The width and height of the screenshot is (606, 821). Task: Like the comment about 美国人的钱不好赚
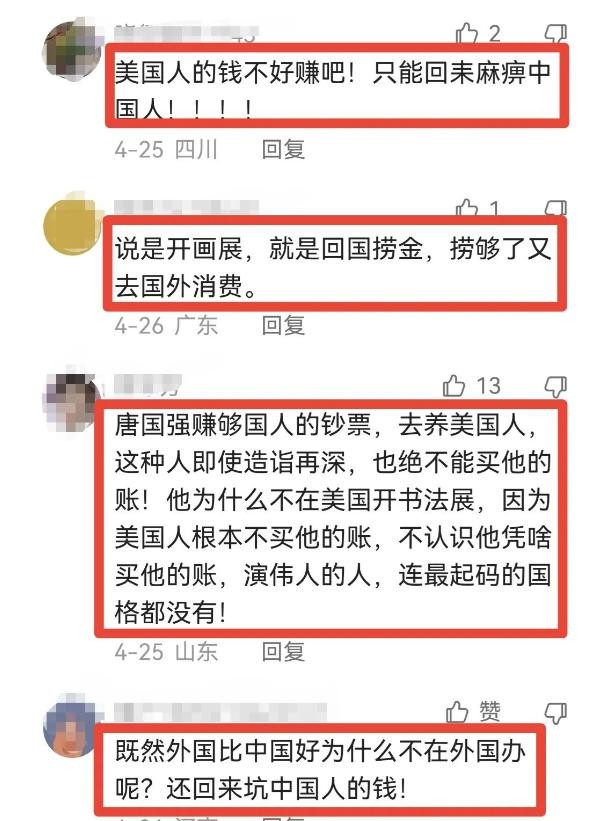click(467, 35)
